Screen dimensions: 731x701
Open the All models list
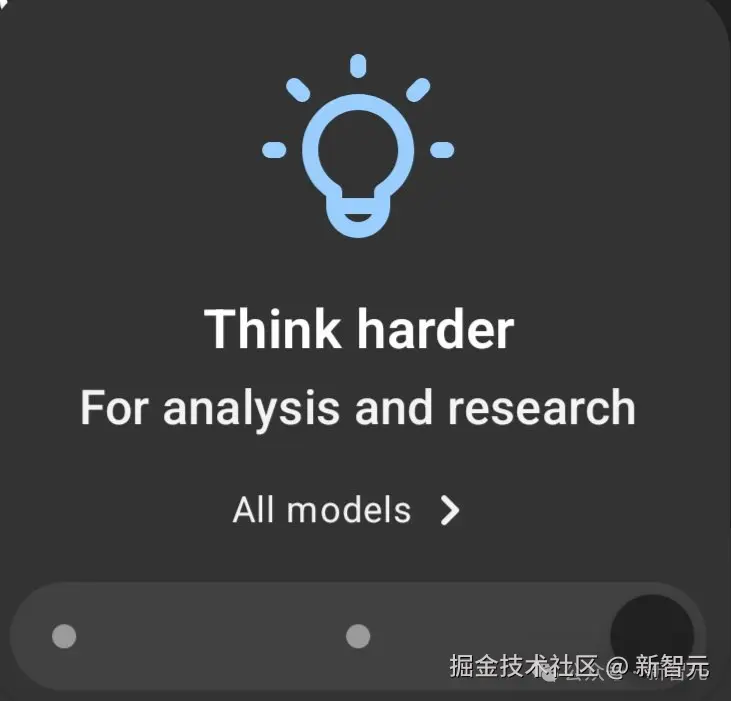pos(345,511)
